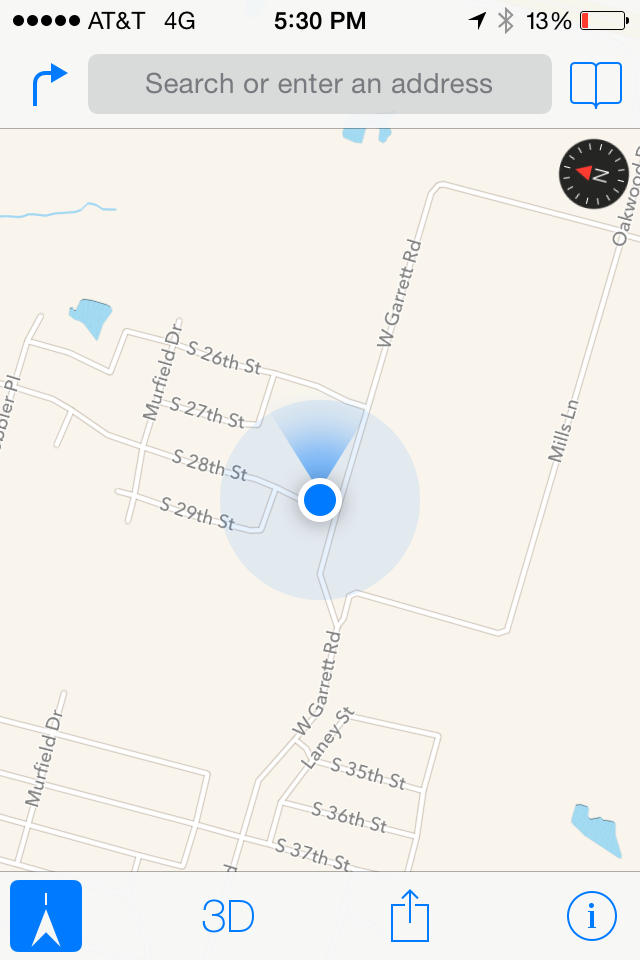
Task: Select the blue current location dot
Action: (x=320, y=499)
